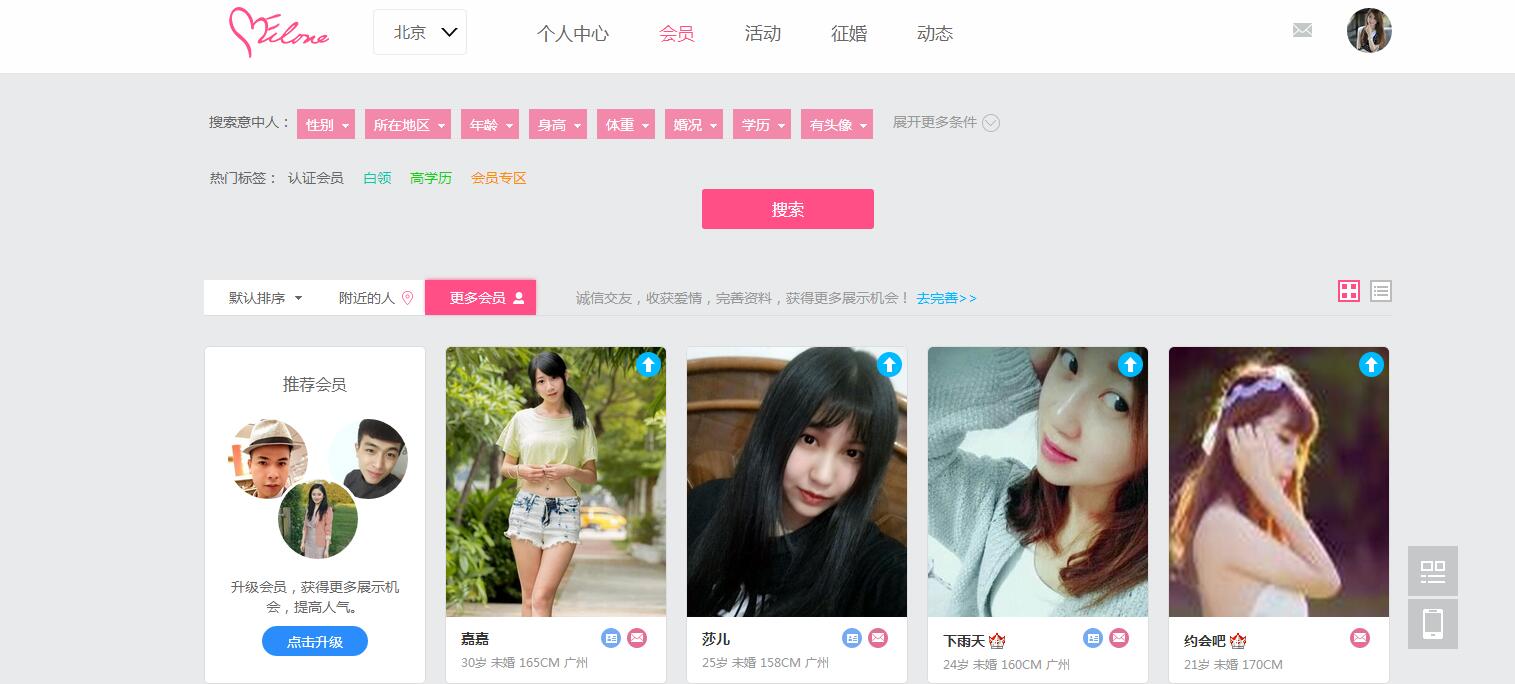
Task: Tap the pink 搜索 button
Action: pyautogui.click(x=787, y=209)
